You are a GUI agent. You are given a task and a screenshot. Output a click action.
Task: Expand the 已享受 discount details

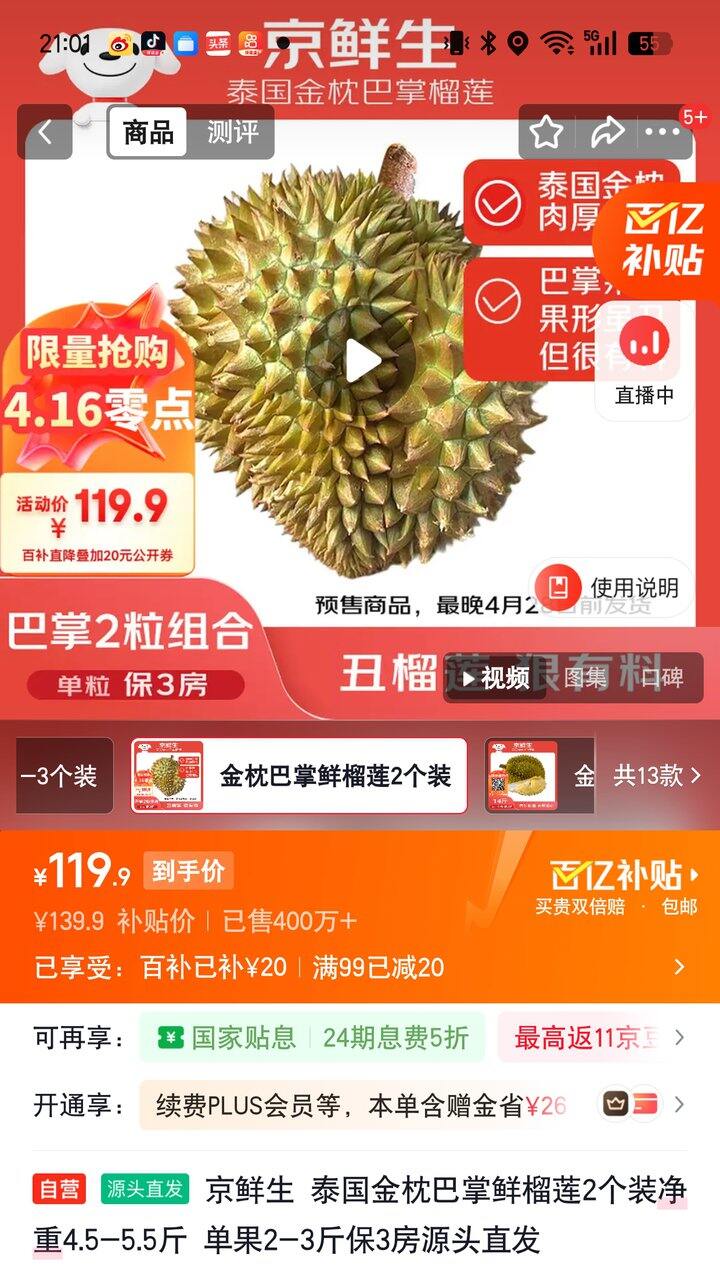pos(679,967)
